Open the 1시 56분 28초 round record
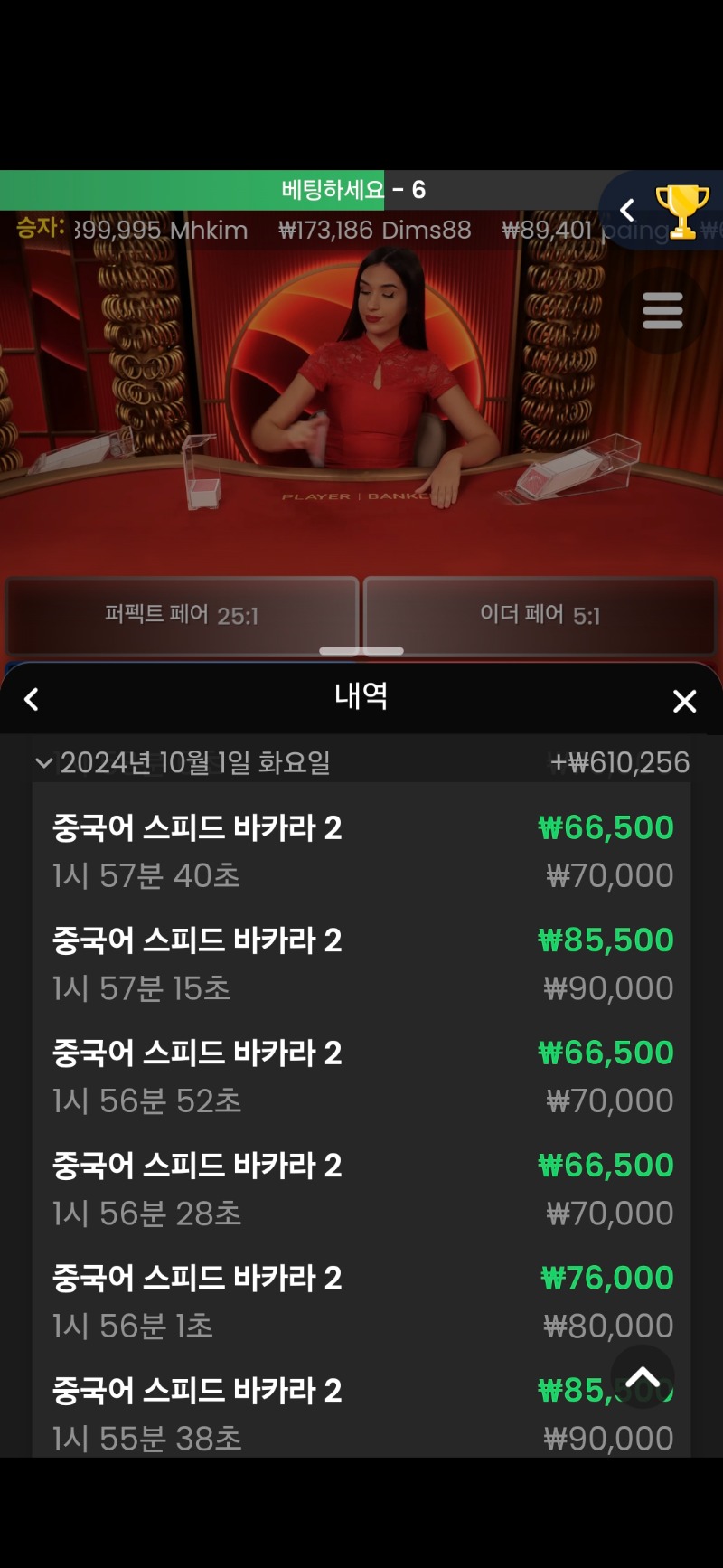This screenshot has width=723, height=1568. click(361, 1189)
